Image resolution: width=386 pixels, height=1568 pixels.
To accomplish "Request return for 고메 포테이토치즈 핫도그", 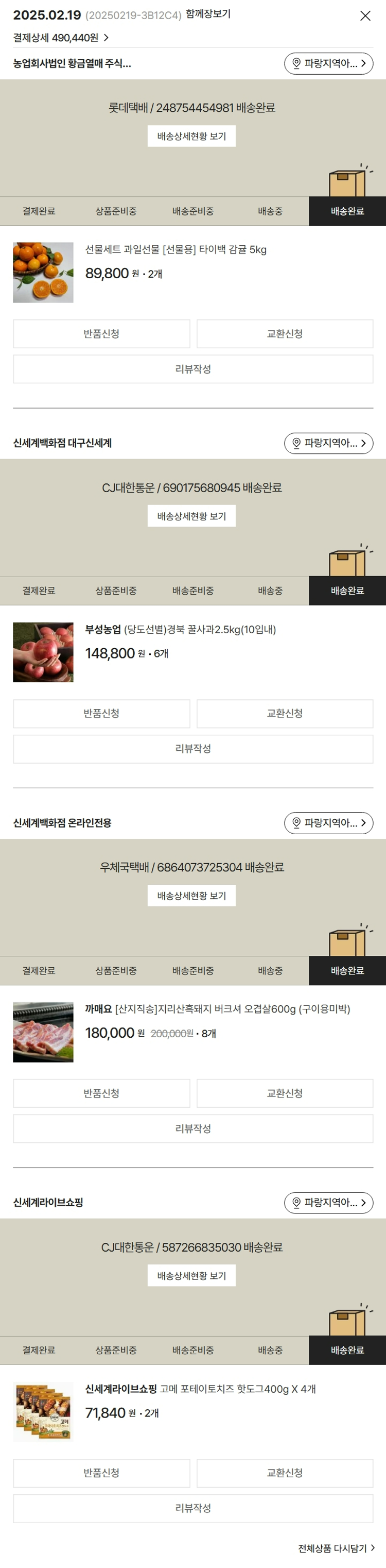I will pyautogui.click(x=101, y=1473).
